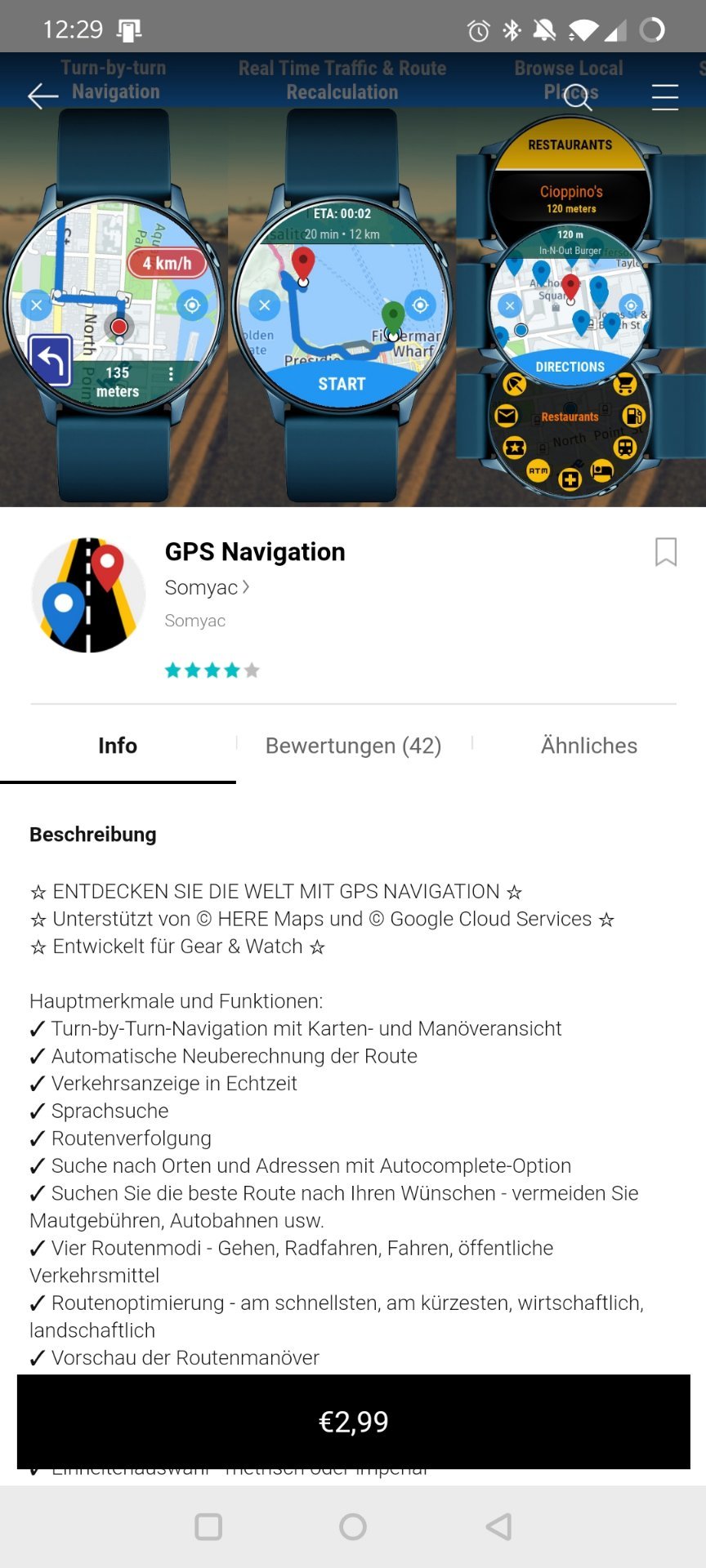The height and width of the screenshot is (1568, 706).
Task: Open the search magnifier icon
Action: tap(578, 97)
